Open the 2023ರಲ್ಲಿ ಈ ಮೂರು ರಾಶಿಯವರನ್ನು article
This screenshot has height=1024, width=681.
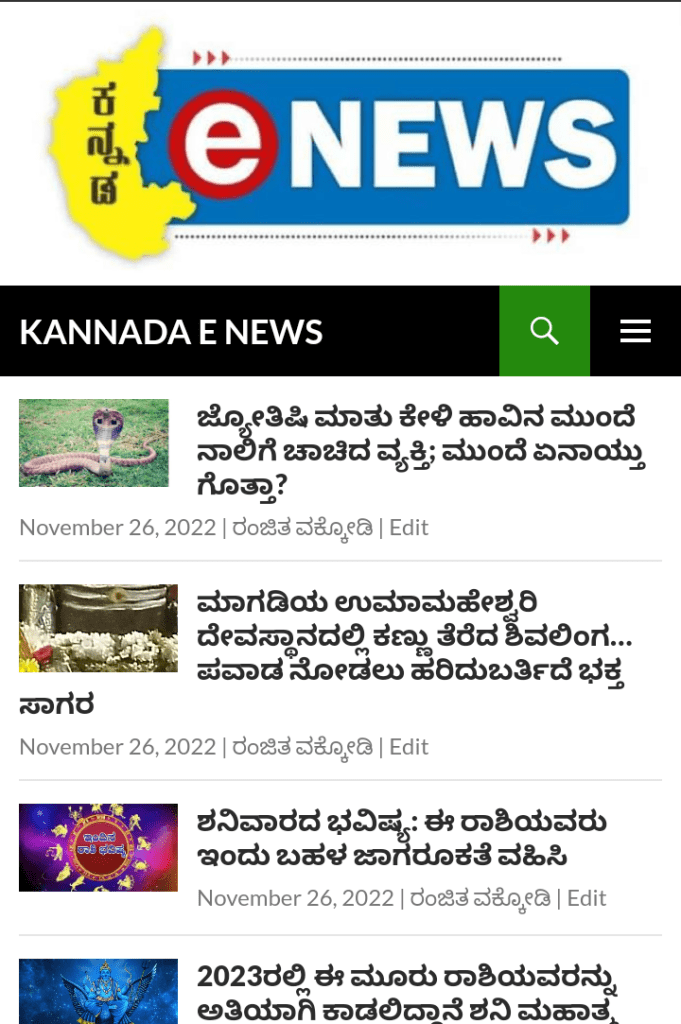tap(418, 990)
